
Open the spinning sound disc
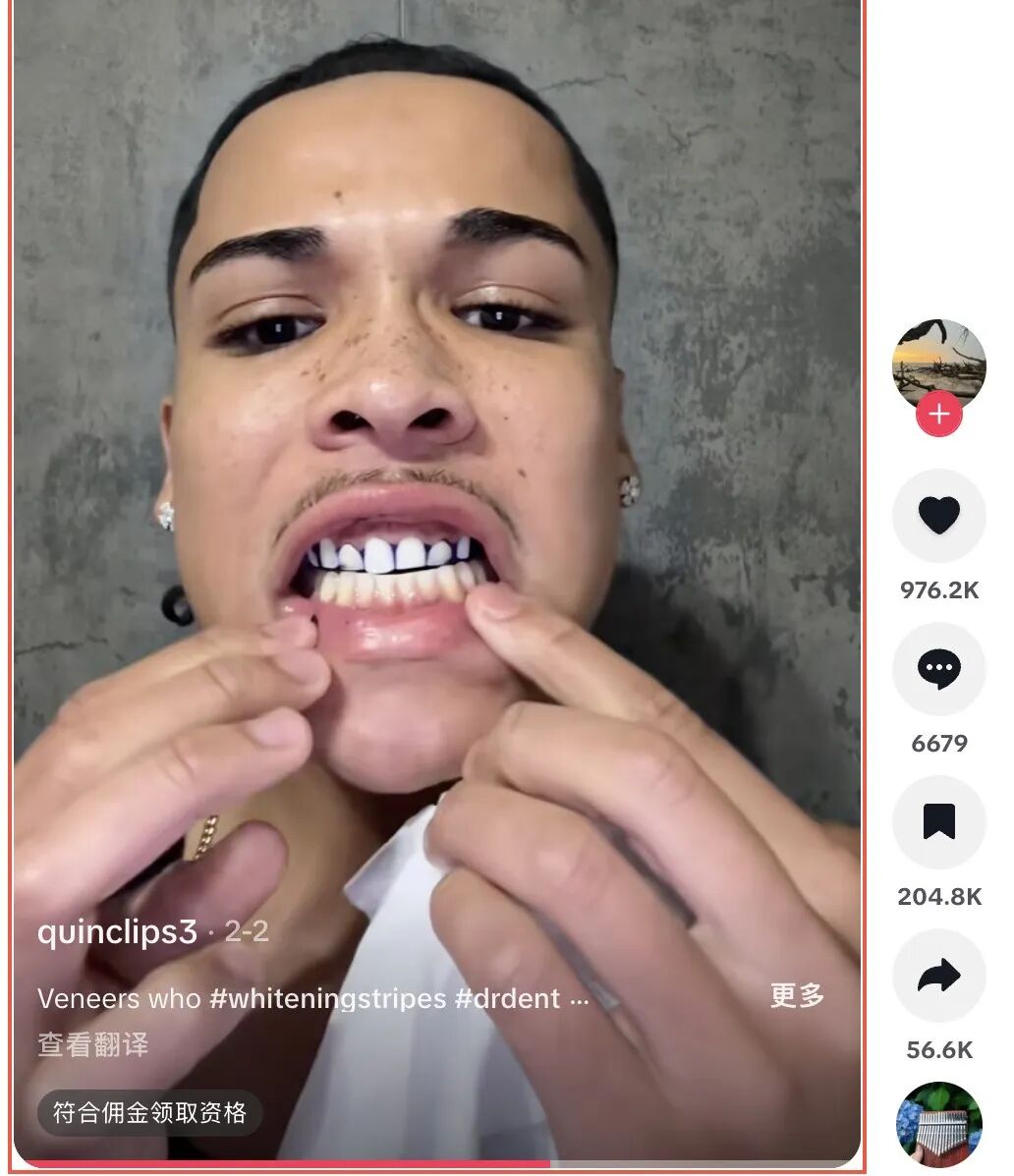point(938,1123)
